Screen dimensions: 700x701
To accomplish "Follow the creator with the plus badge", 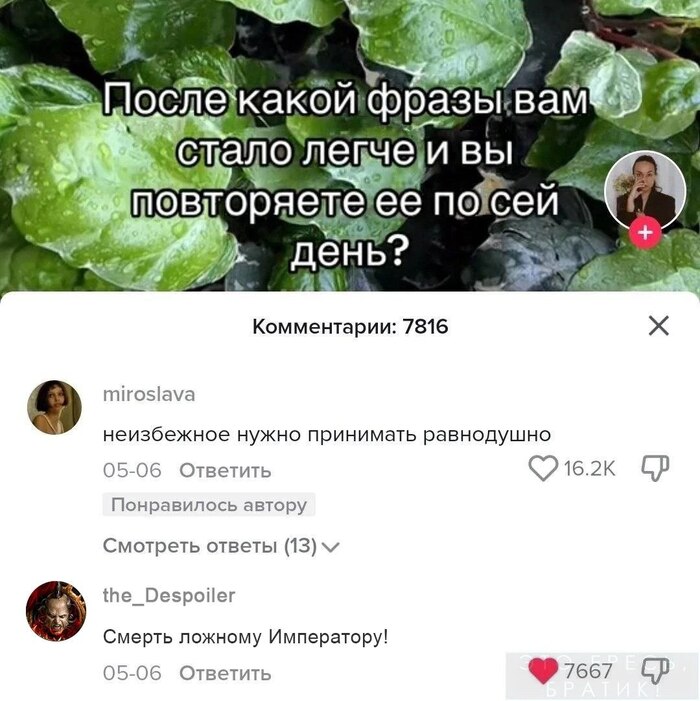I will 645,234.
